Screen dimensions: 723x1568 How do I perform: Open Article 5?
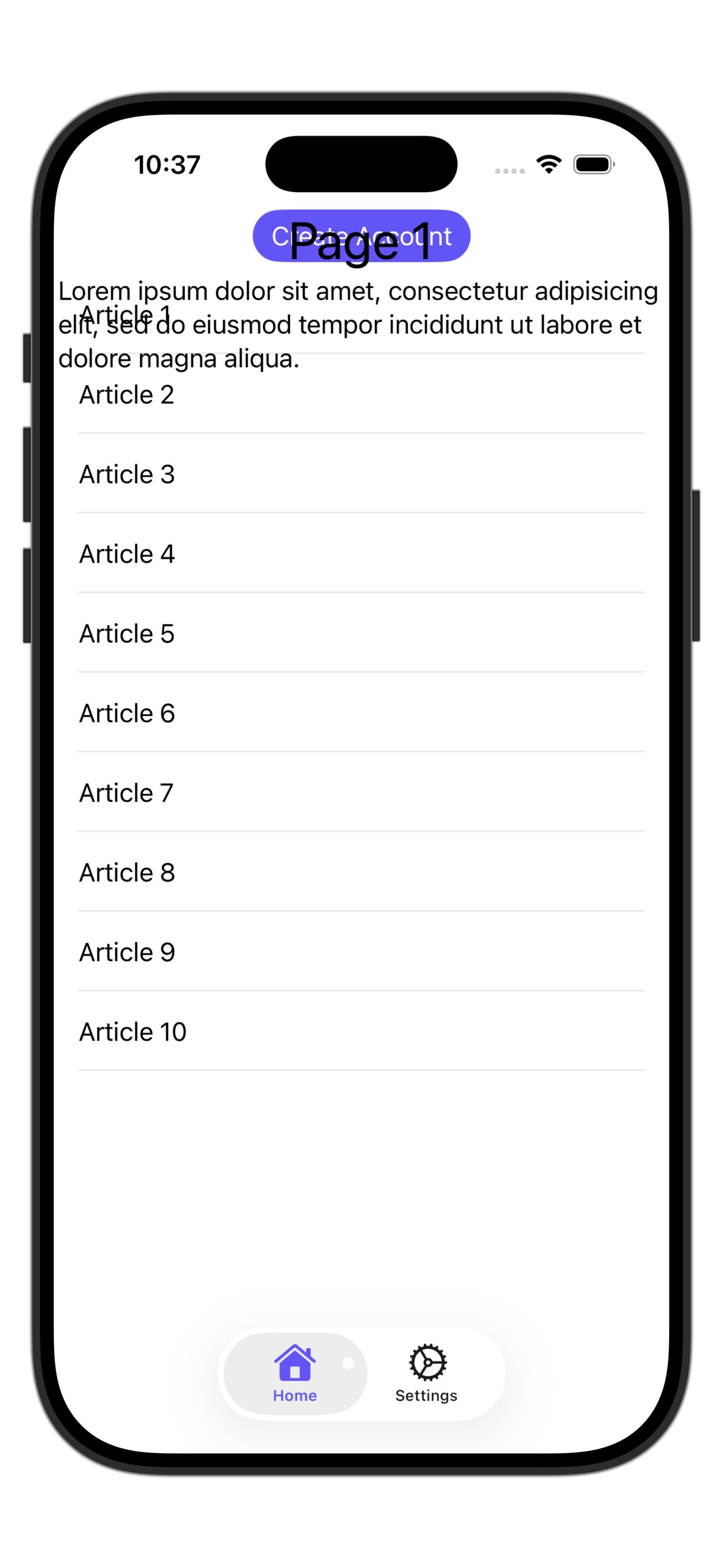[x=361, y=633]
